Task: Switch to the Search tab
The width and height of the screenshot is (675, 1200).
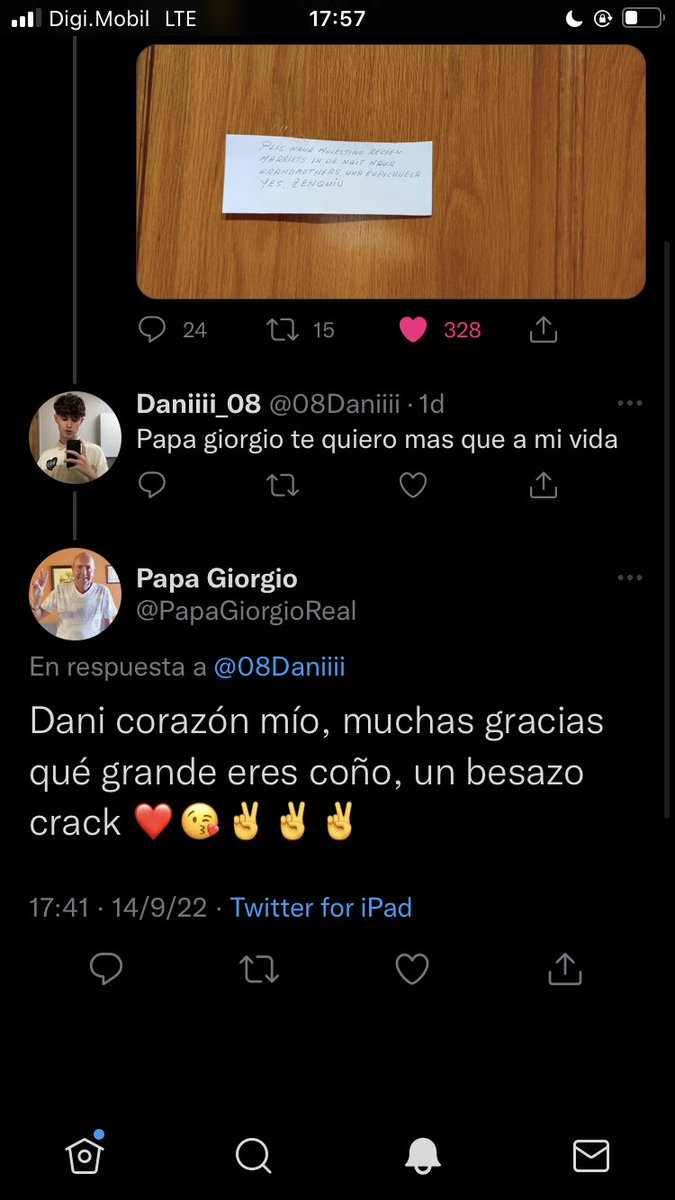Action: click(253, 1156)
